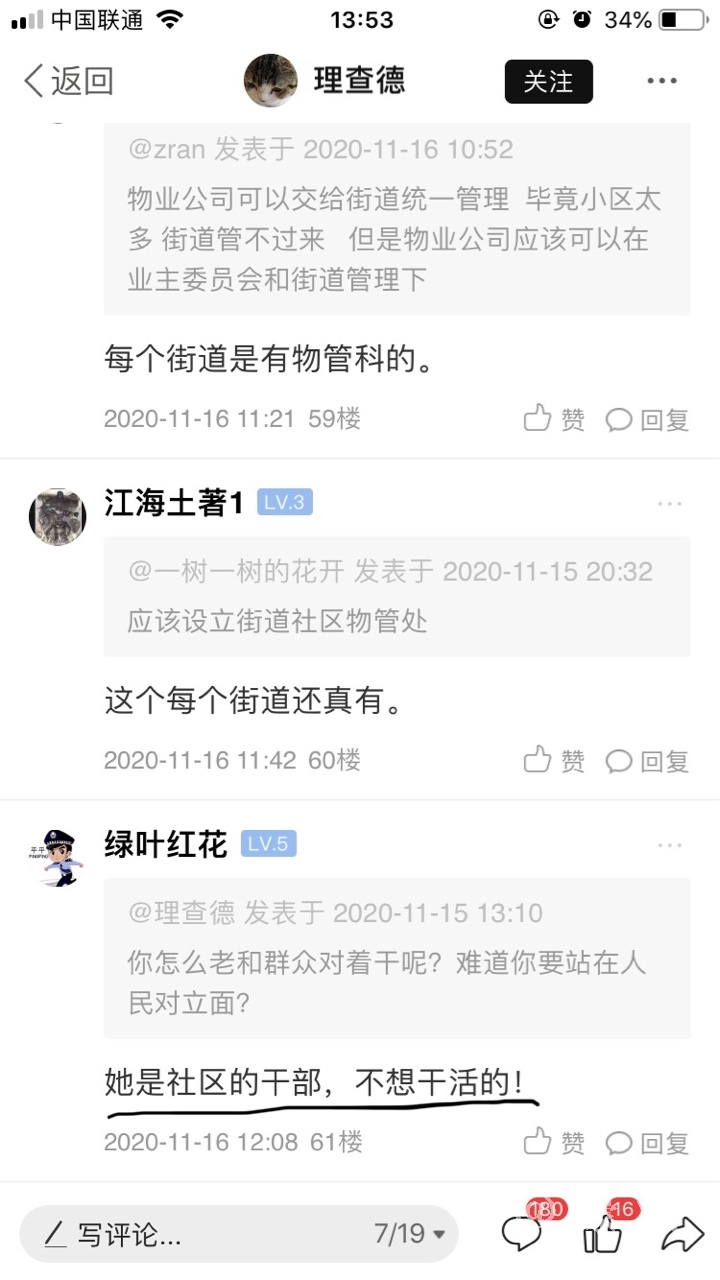The height and width of the screenshot is (1280, 720).
Task: Like this post with the thumbs-up icon
Action: coord(602,1236)
